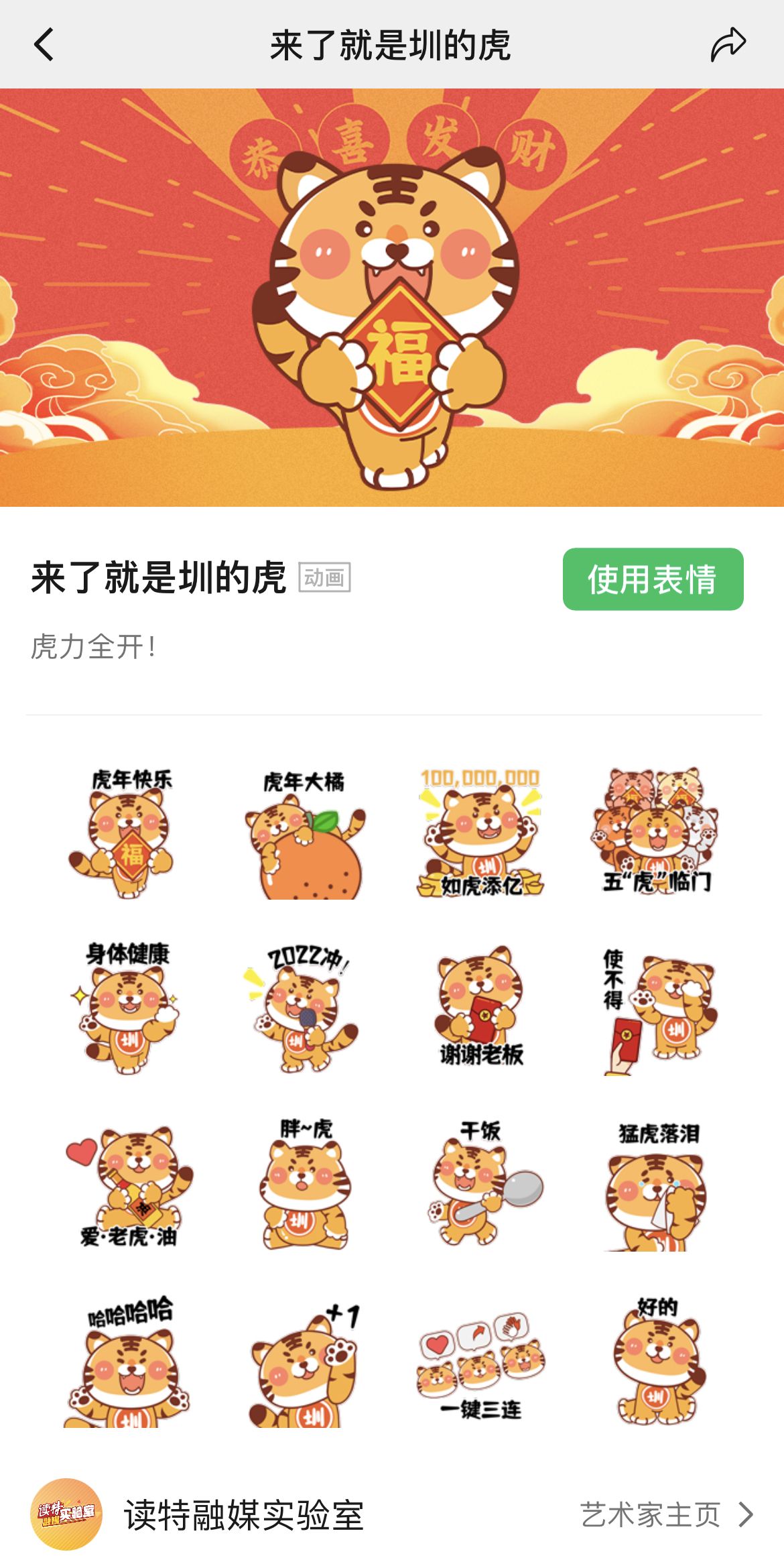The image size is (784, 1560).
Task: View the 好的 sticker
Action: click(656, 1361)
